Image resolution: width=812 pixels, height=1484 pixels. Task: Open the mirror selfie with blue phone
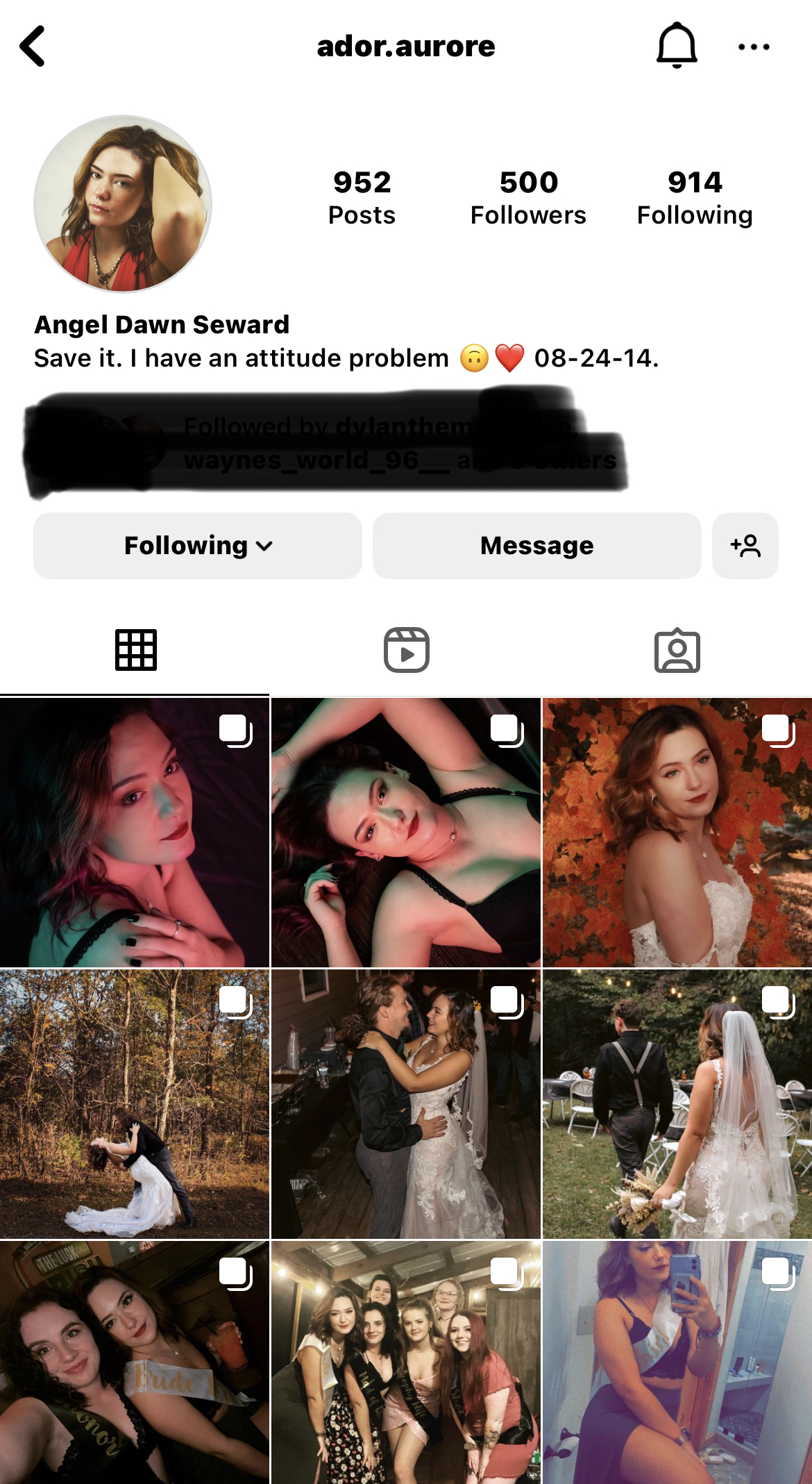tap(677, 1362)
